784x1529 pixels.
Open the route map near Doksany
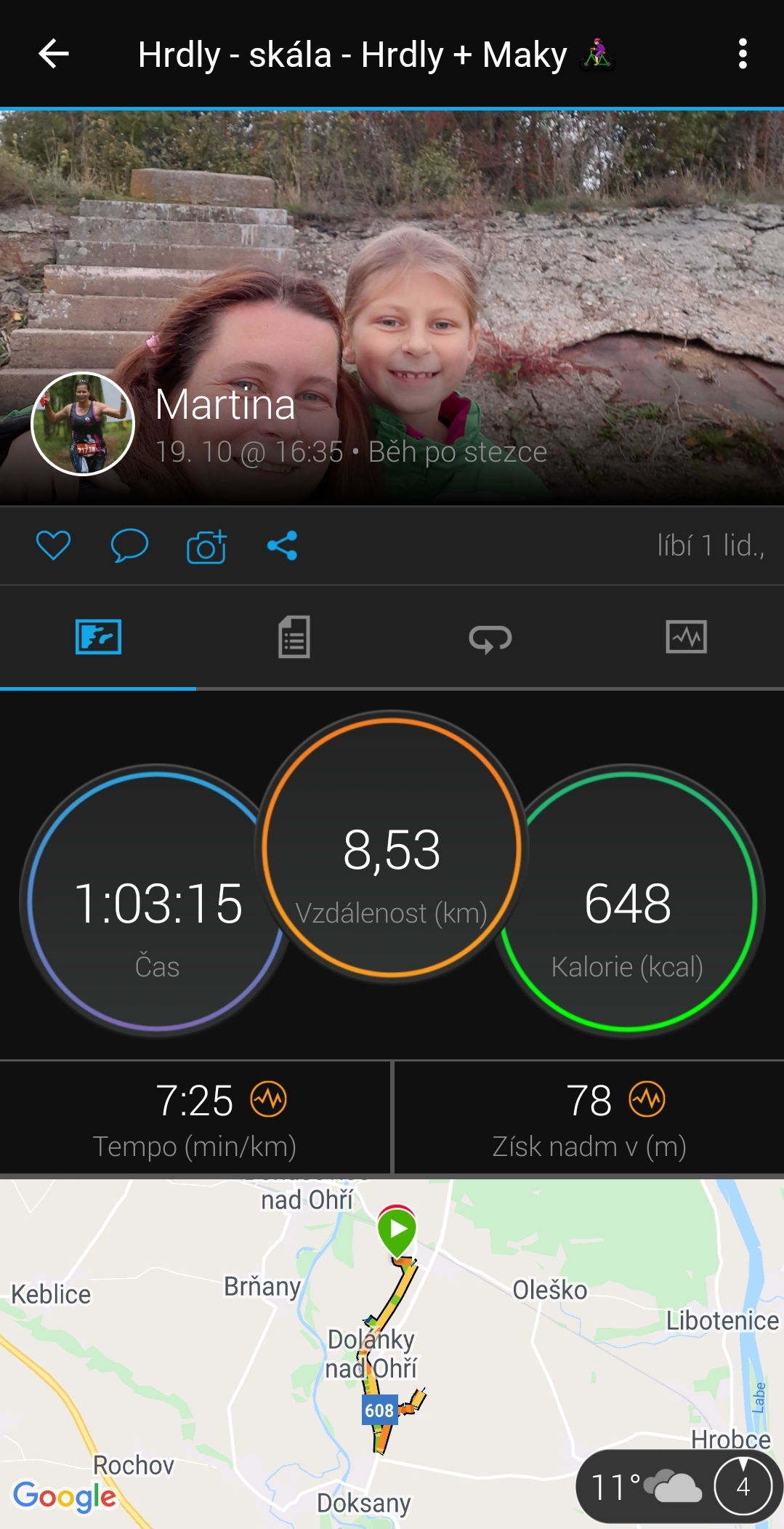point(392,1352)
